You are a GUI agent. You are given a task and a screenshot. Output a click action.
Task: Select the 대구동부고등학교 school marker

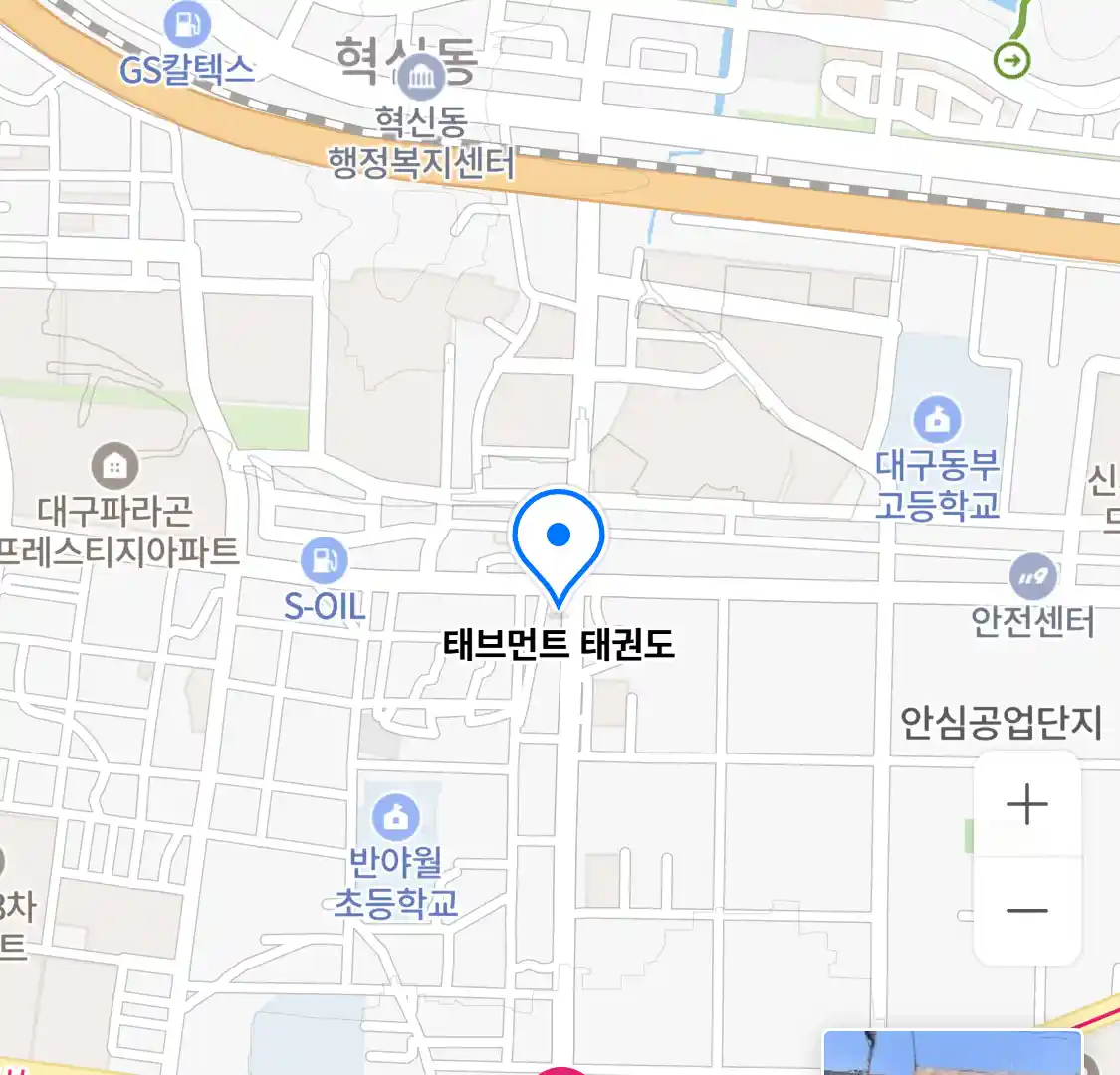tap(937, 420)
